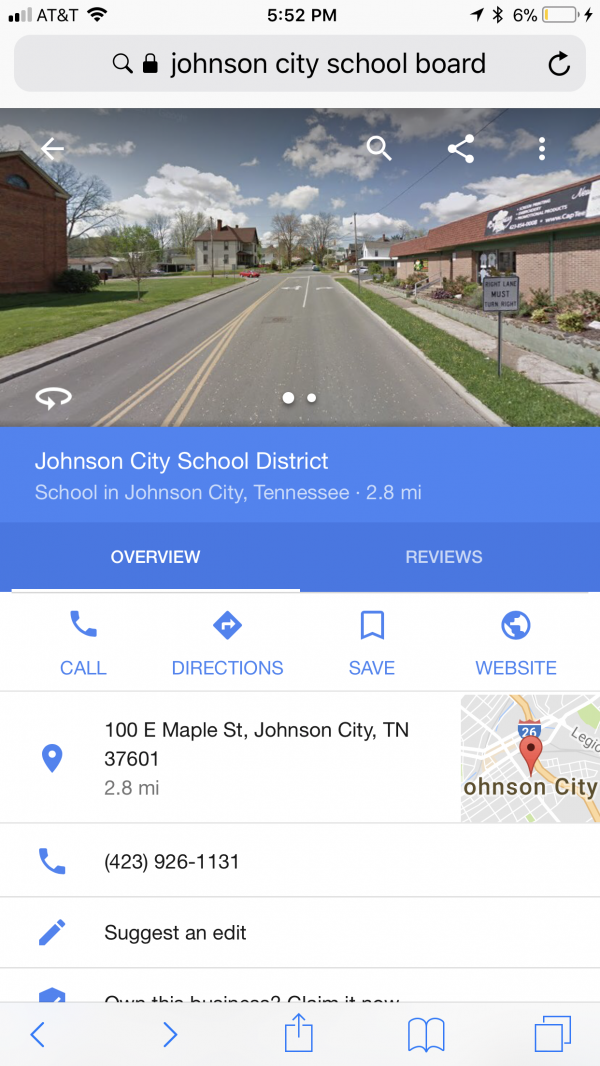The image size is (600, 1066).
Task: Switch to the Reviews tab
Action: 444,557
